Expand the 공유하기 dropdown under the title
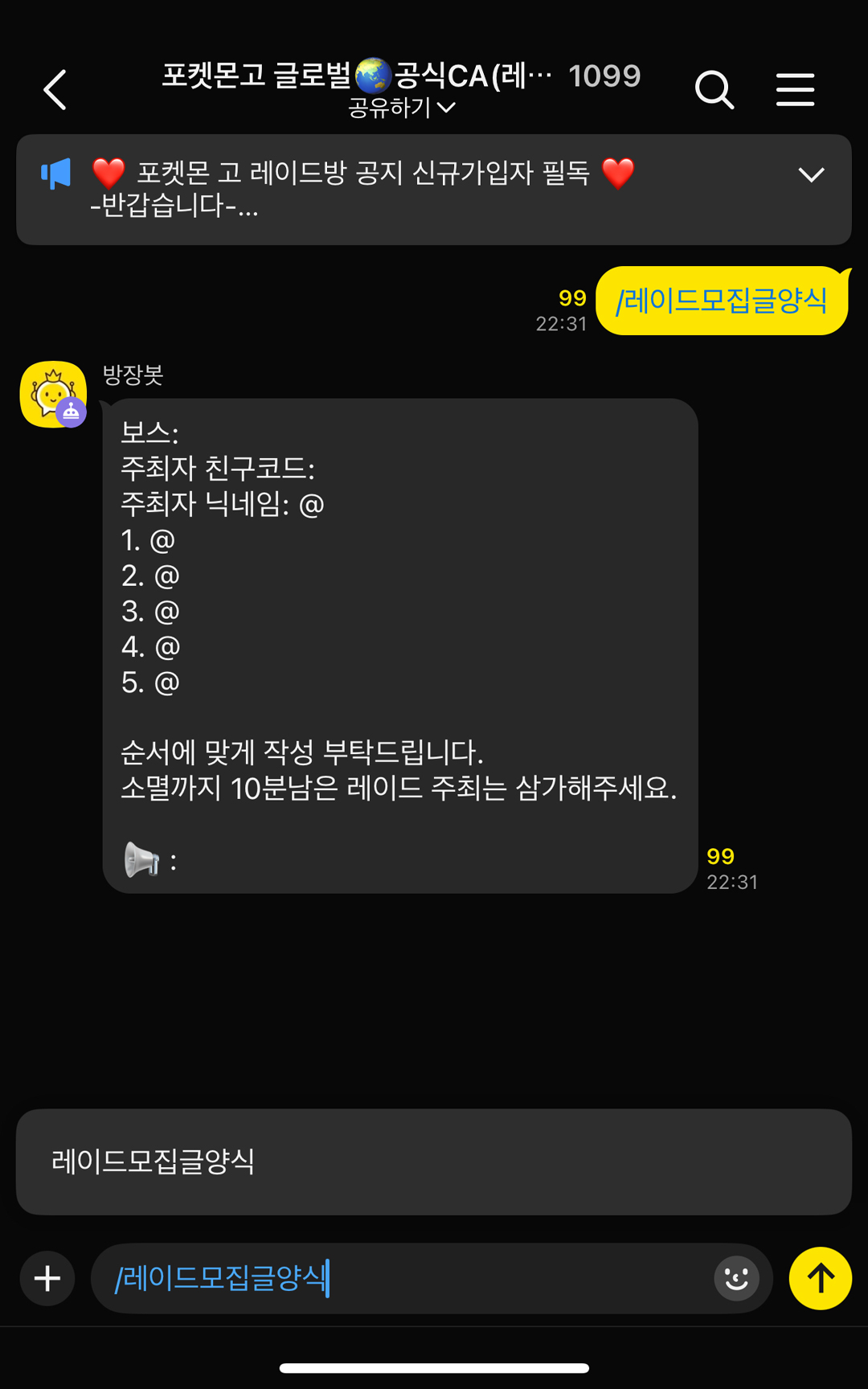The width and height of the screenshot is (868, 1389). pyautogui.click(x=399, y=107)
